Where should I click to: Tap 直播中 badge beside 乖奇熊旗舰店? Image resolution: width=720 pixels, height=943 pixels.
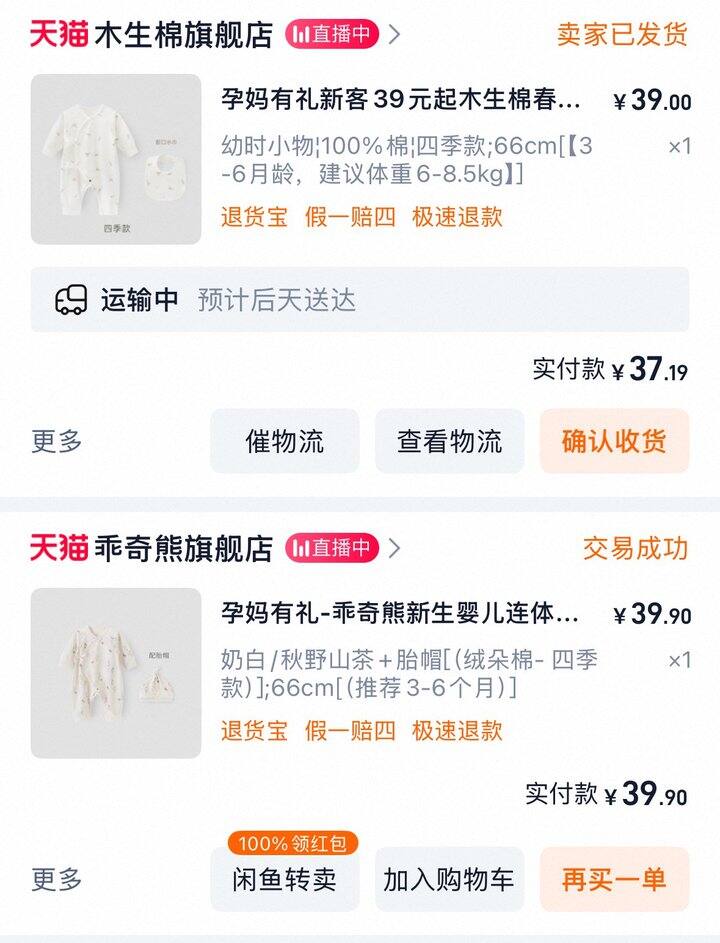[x=332, y=548]
